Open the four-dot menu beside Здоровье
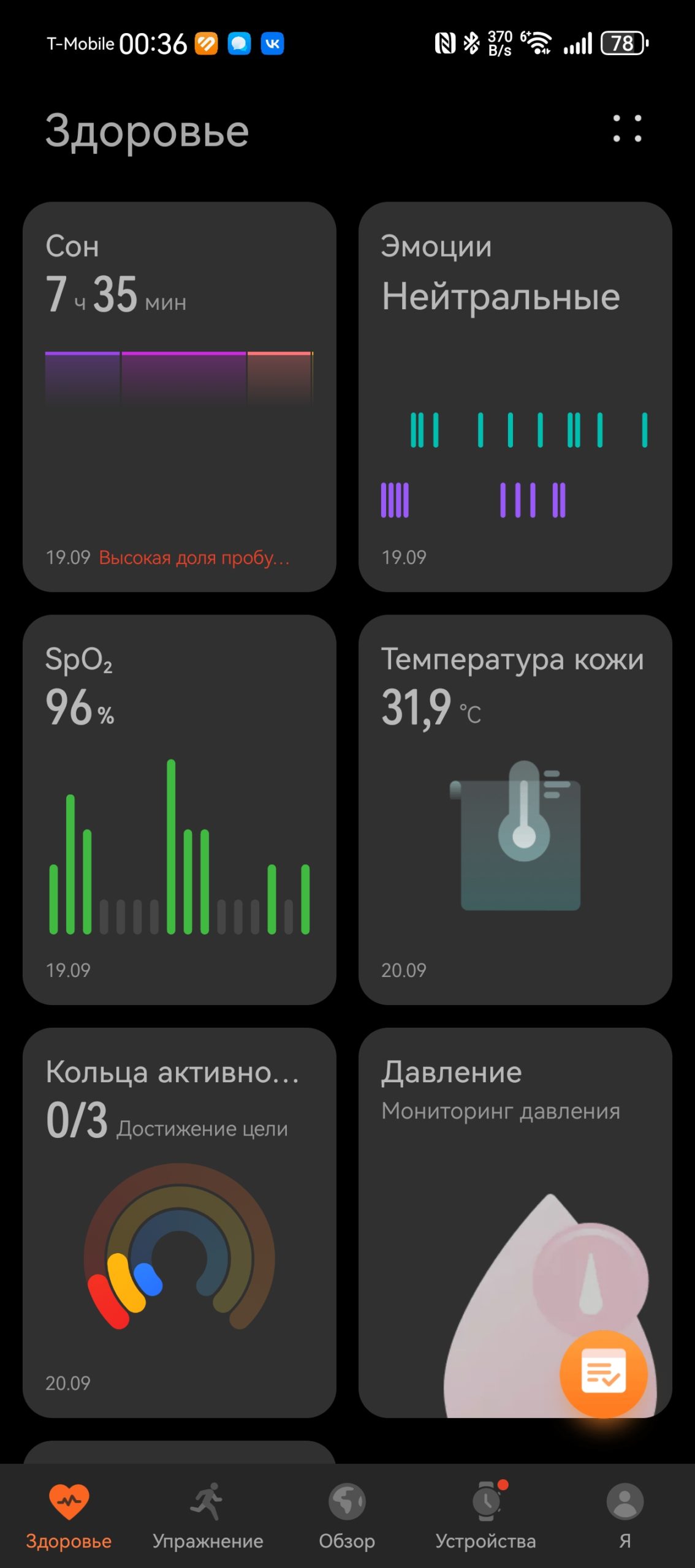This screenshot has height=1568, width=695. click(x=627, y=129)
